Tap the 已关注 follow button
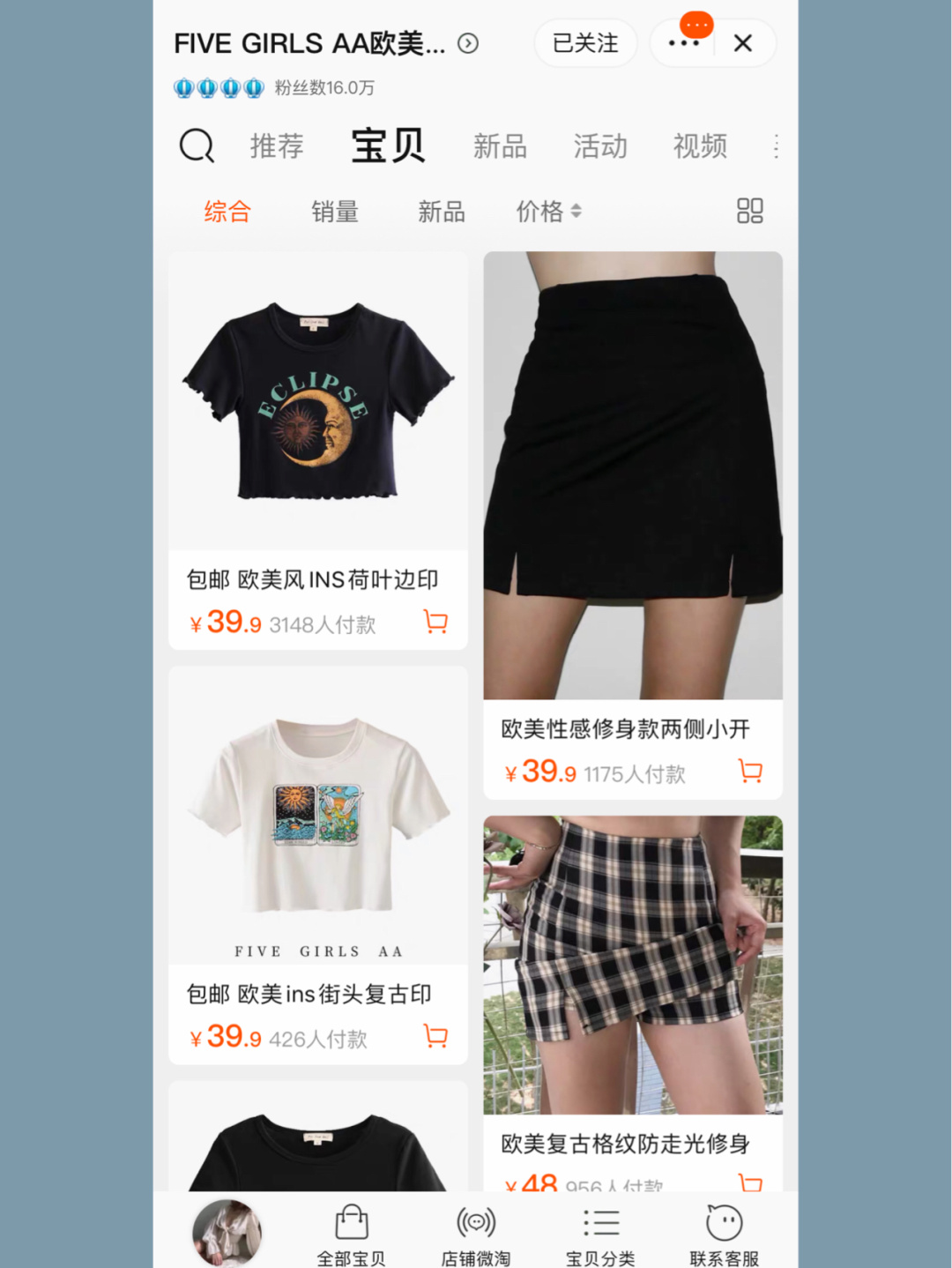Screen dimensions: 952x1268 point(585,43)
